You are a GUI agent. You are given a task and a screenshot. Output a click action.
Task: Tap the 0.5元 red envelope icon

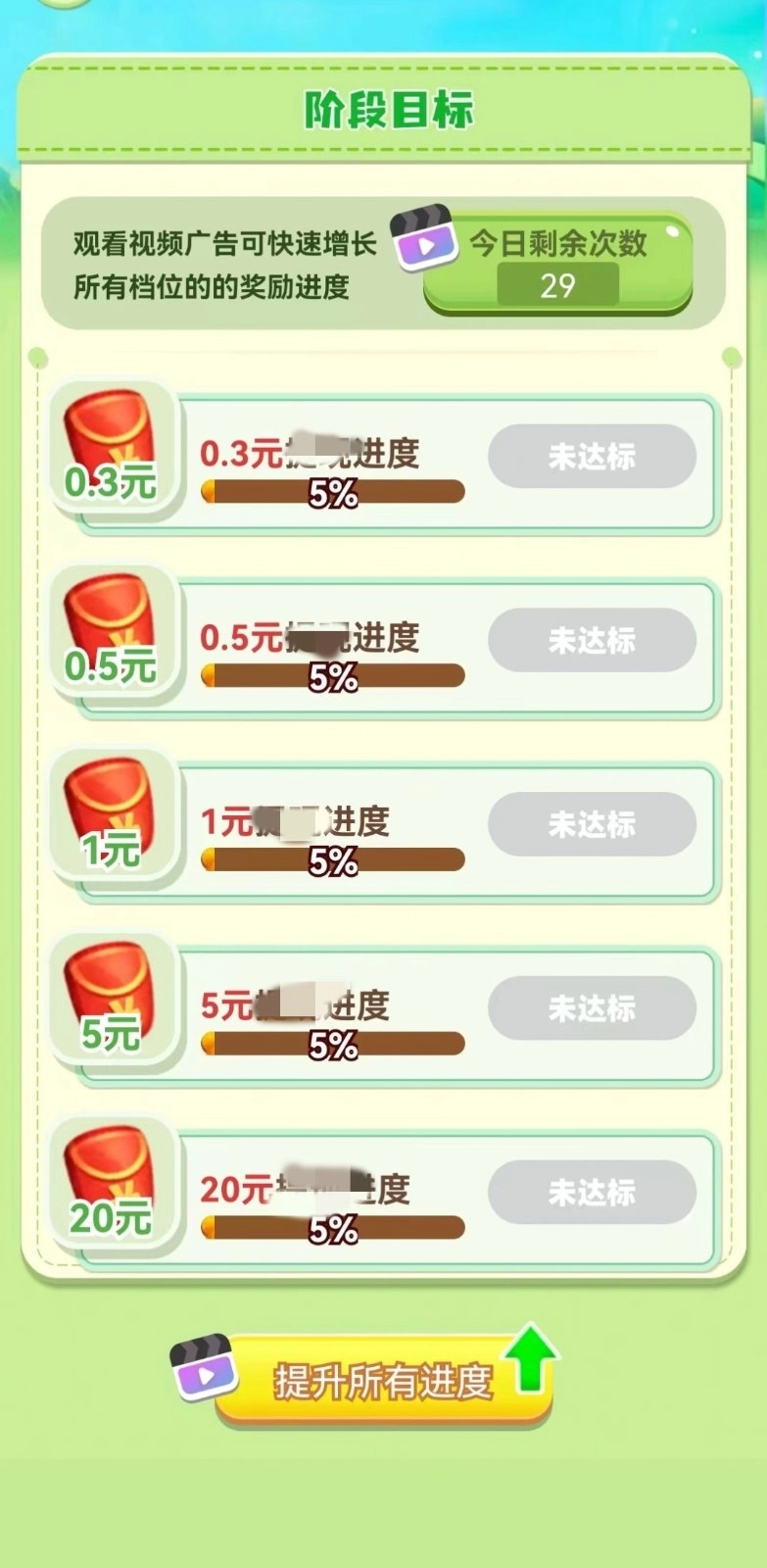point(111,632)
